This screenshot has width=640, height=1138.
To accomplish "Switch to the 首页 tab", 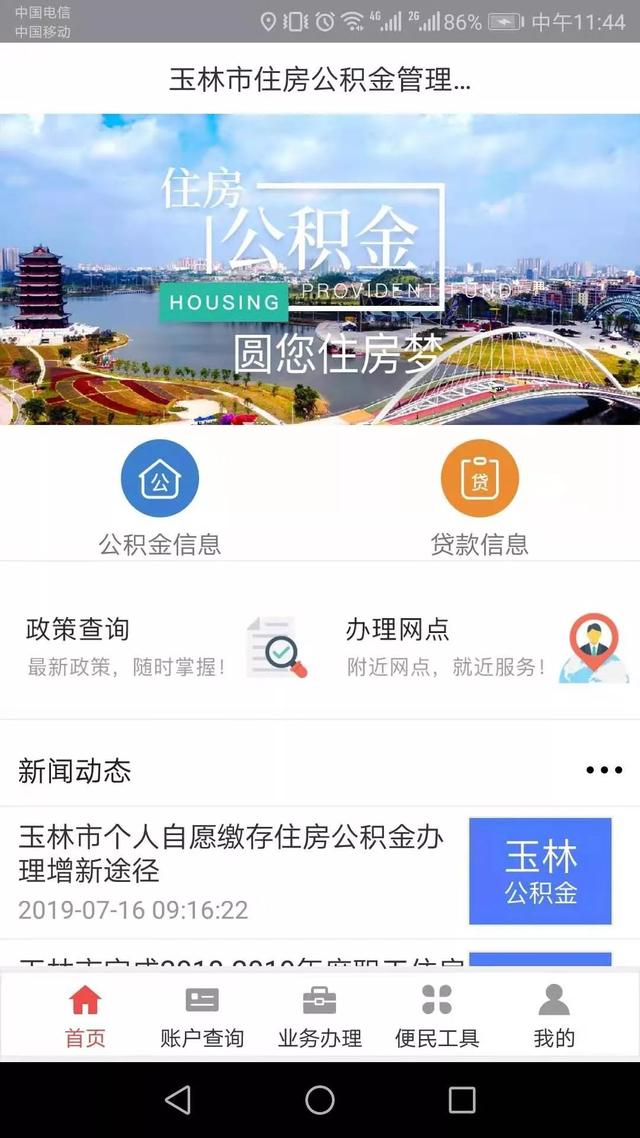I will click(85, 1015).
